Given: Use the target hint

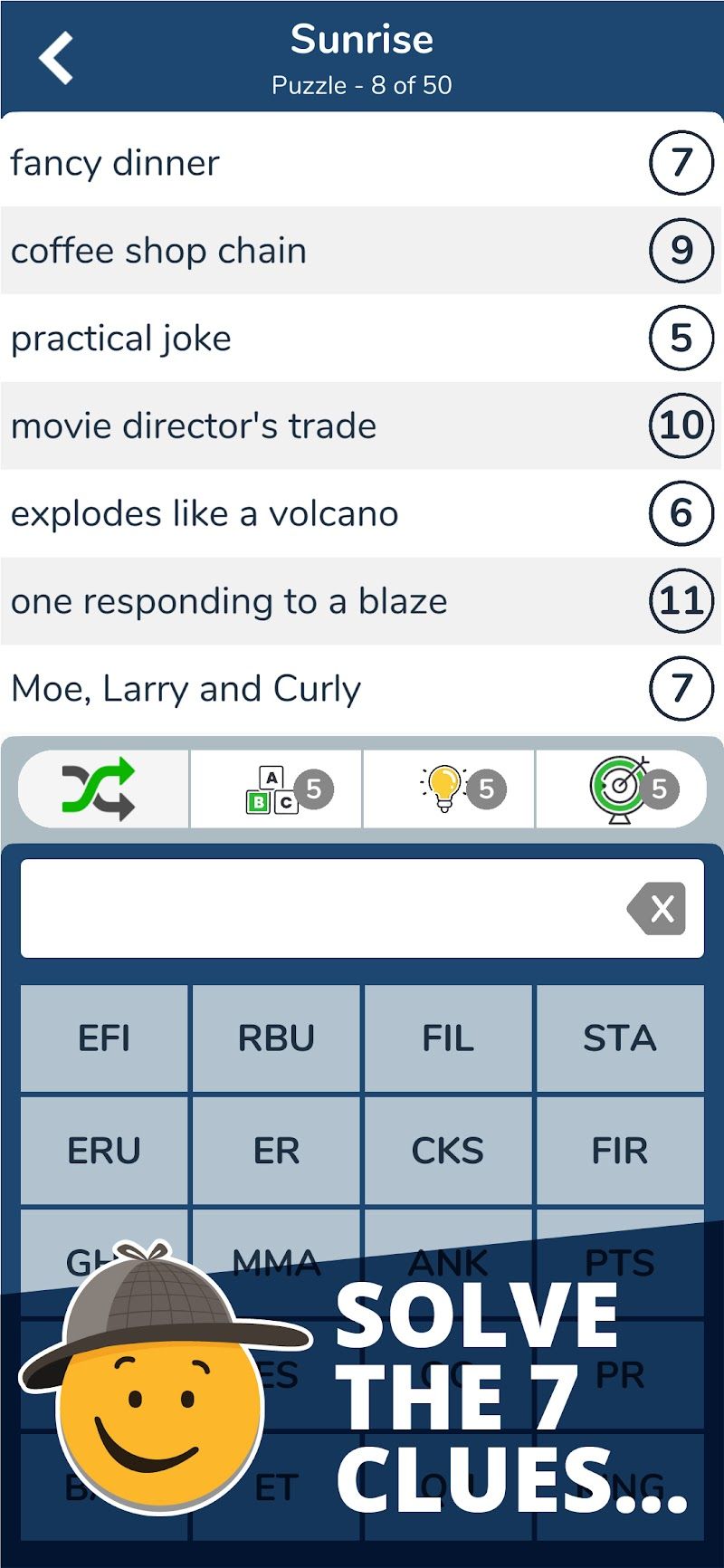Looking at the screenshot, I should coord(622,789).
